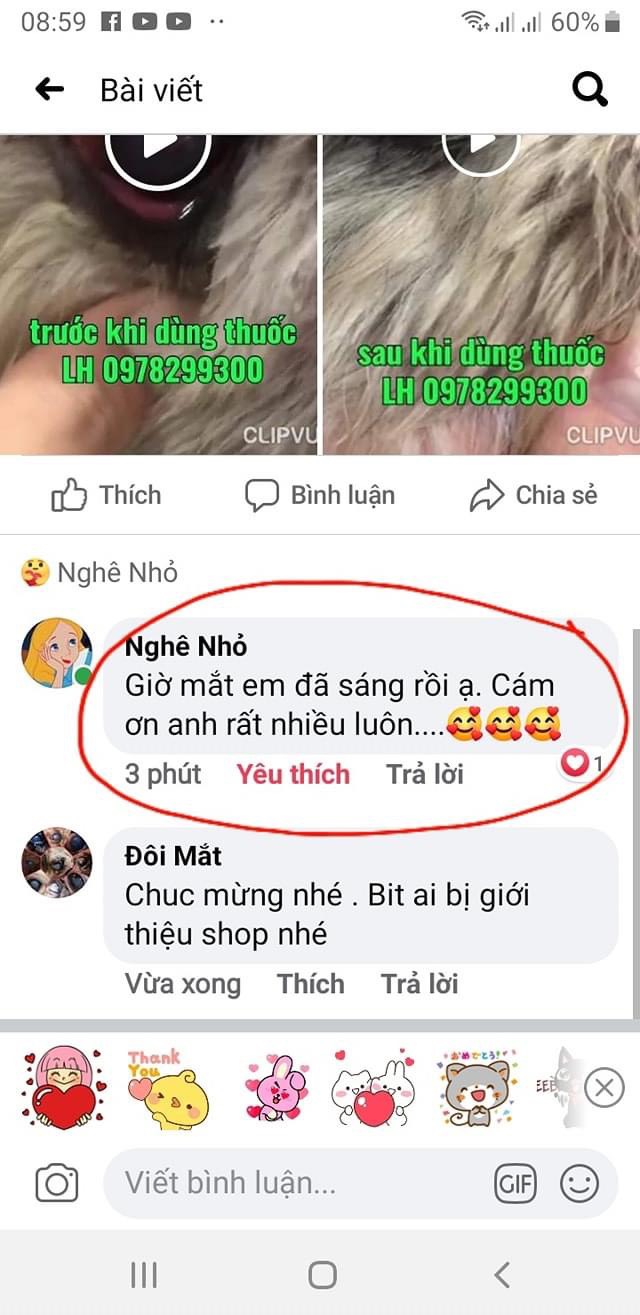Reply to Nghê Nhỏ's comment
This screenshot has width=640, height=1315.
click(425, 774)
